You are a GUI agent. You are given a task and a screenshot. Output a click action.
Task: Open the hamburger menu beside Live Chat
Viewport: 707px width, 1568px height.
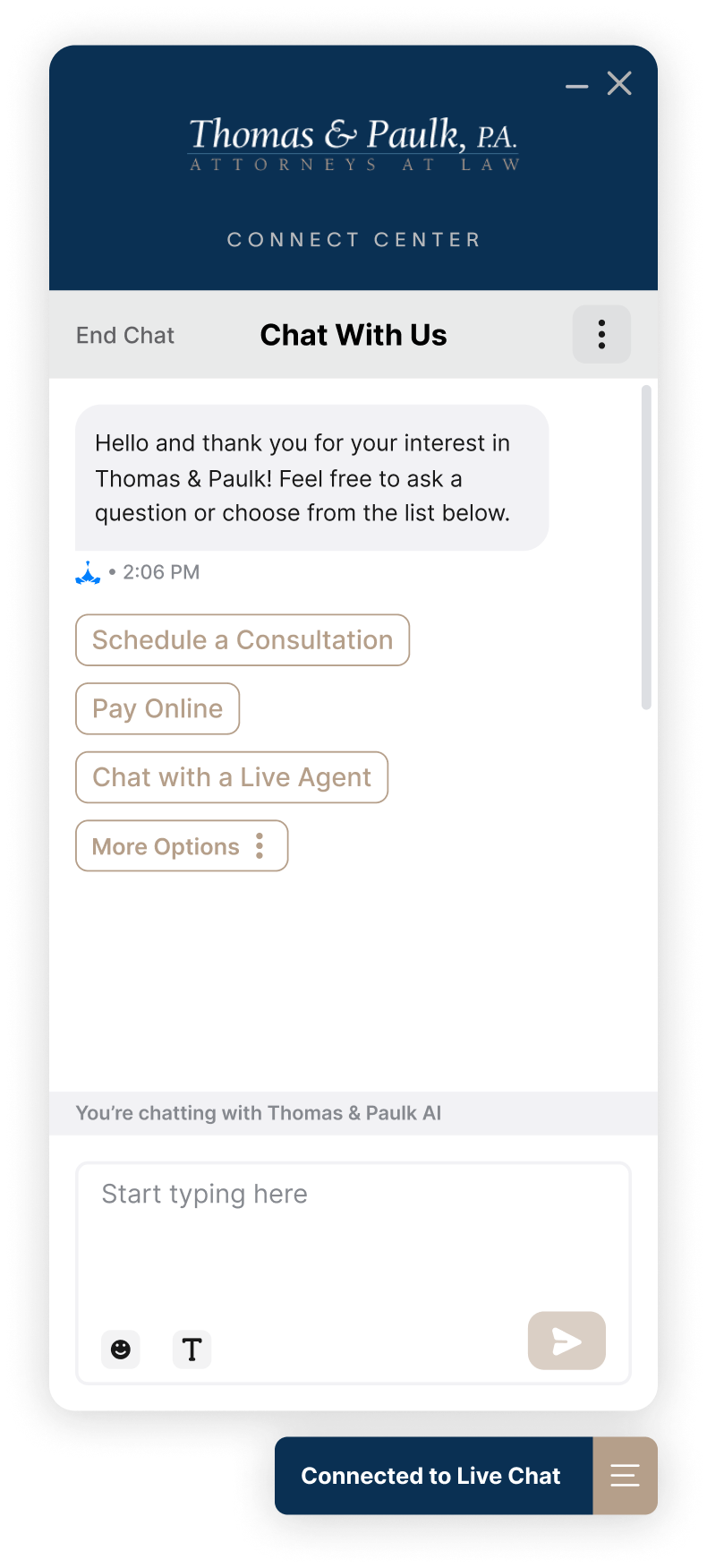pyautogui.click(x=626, y=1476)
